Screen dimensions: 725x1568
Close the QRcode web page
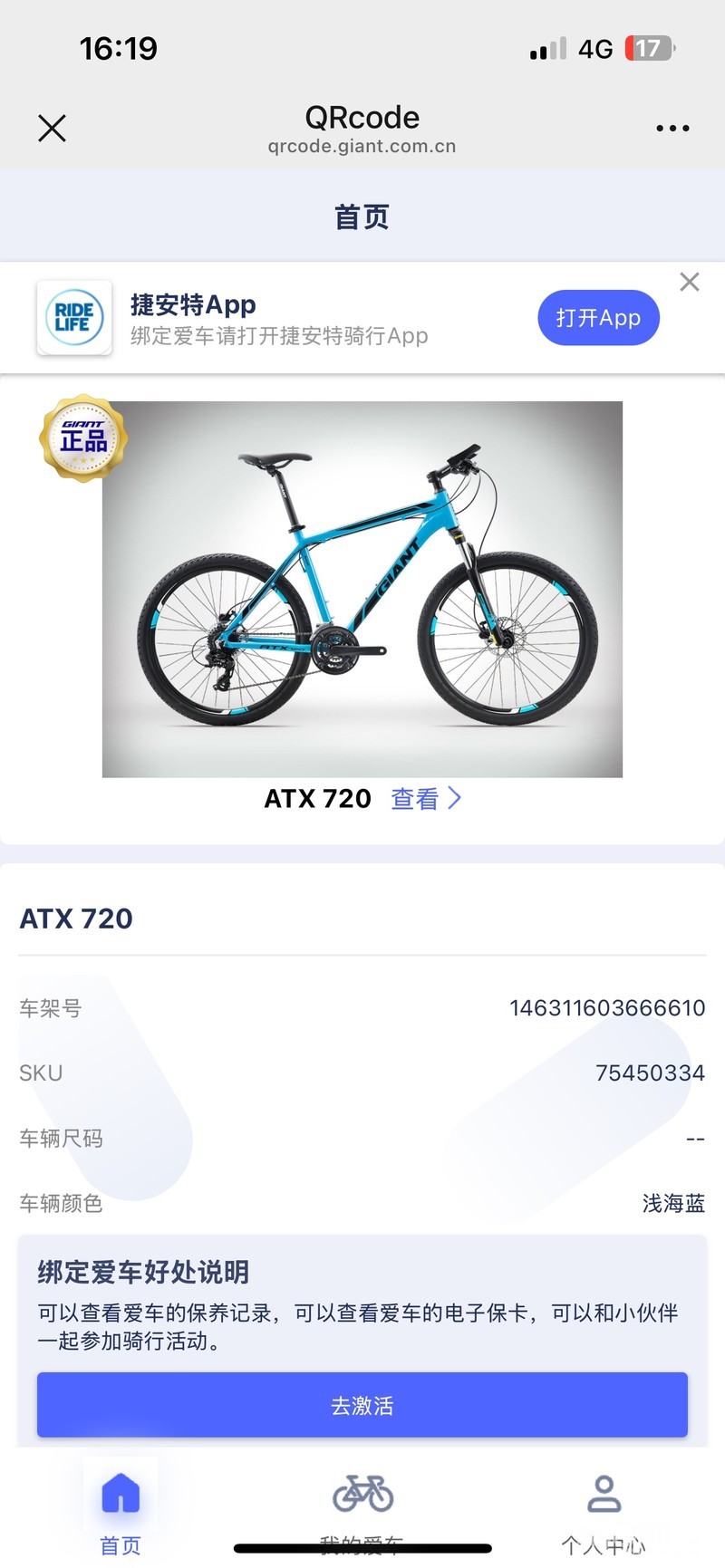tap(53, 129)
